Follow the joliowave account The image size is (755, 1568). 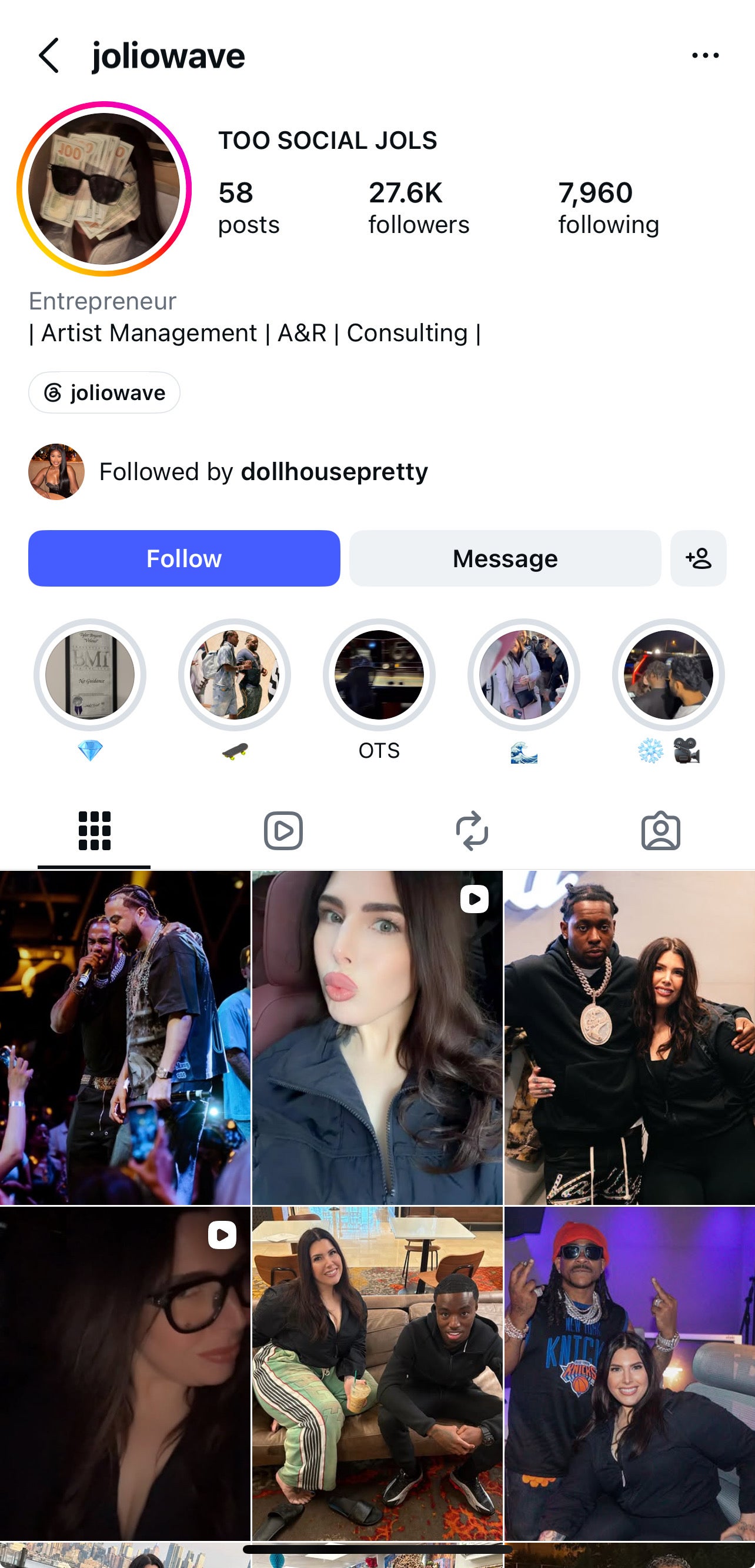pyautogui.click(x=184, y=558)
